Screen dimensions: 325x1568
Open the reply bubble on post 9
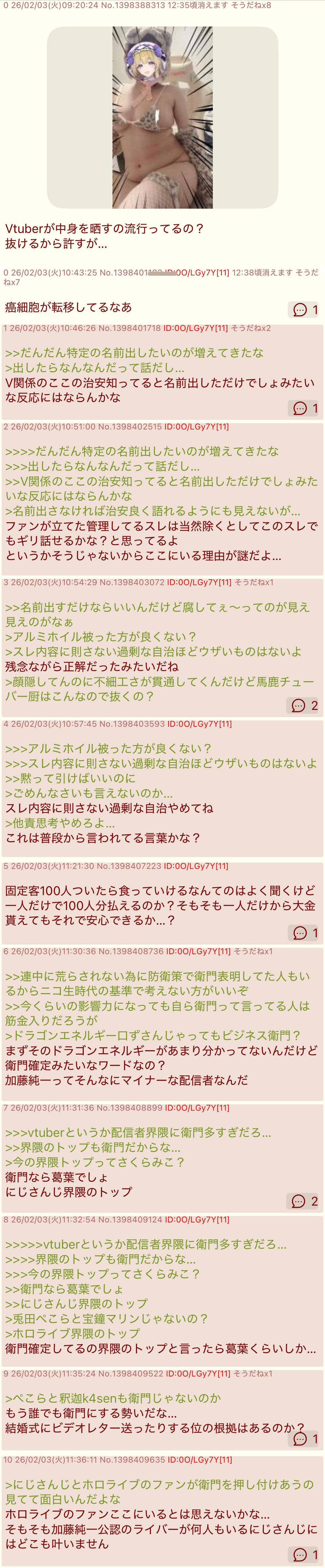point(305,1438)
